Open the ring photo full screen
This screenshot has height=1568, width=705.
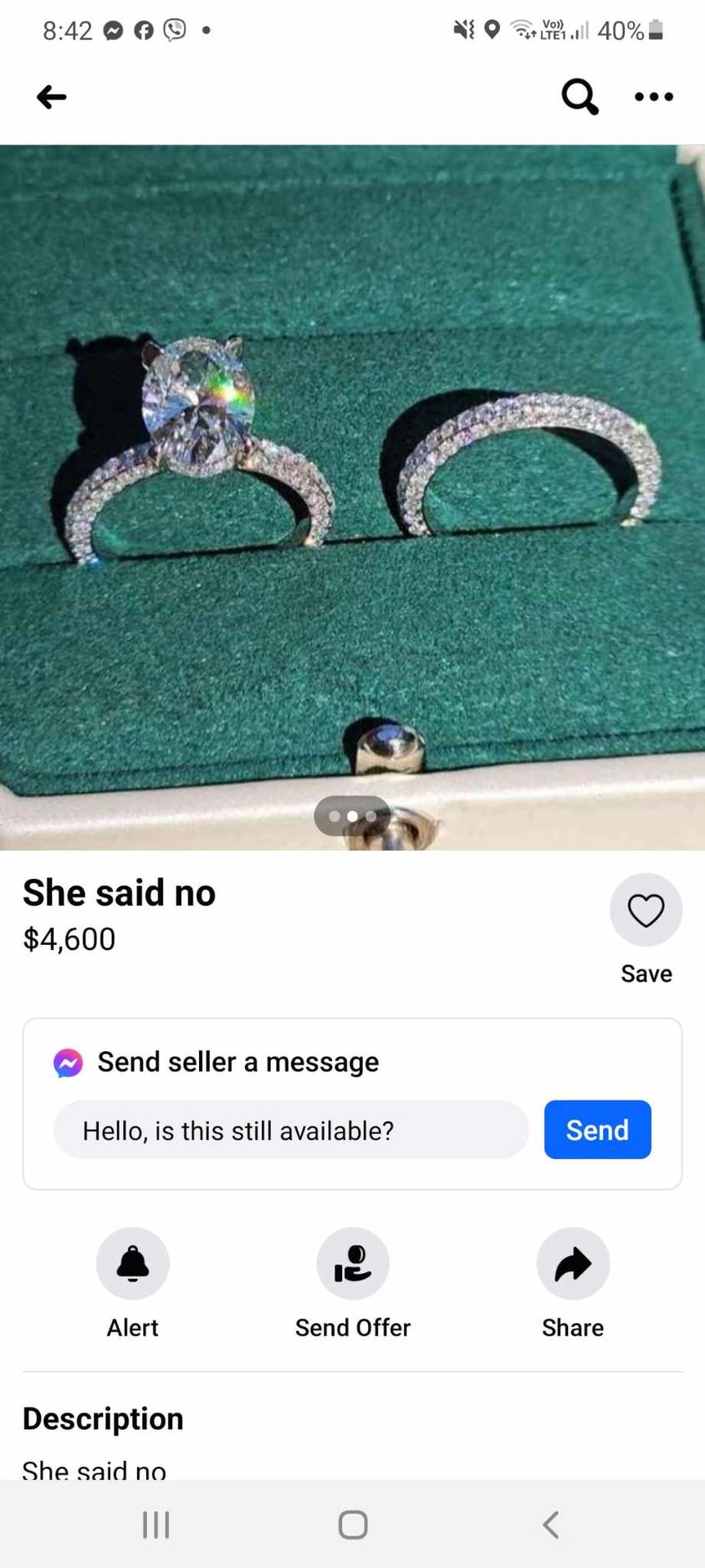(x=352, y=497)
